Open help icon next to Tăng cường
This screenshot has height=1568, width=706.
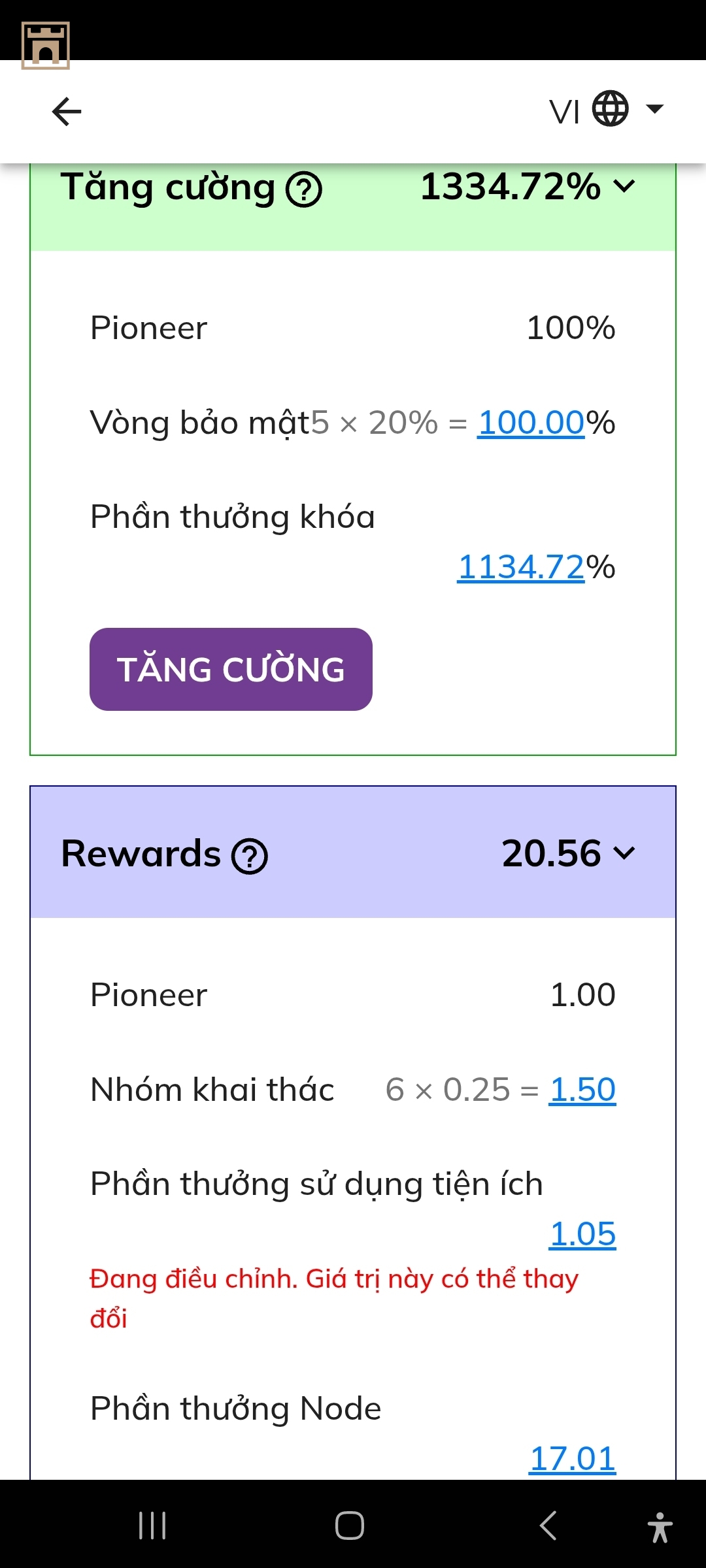[304, 189]
